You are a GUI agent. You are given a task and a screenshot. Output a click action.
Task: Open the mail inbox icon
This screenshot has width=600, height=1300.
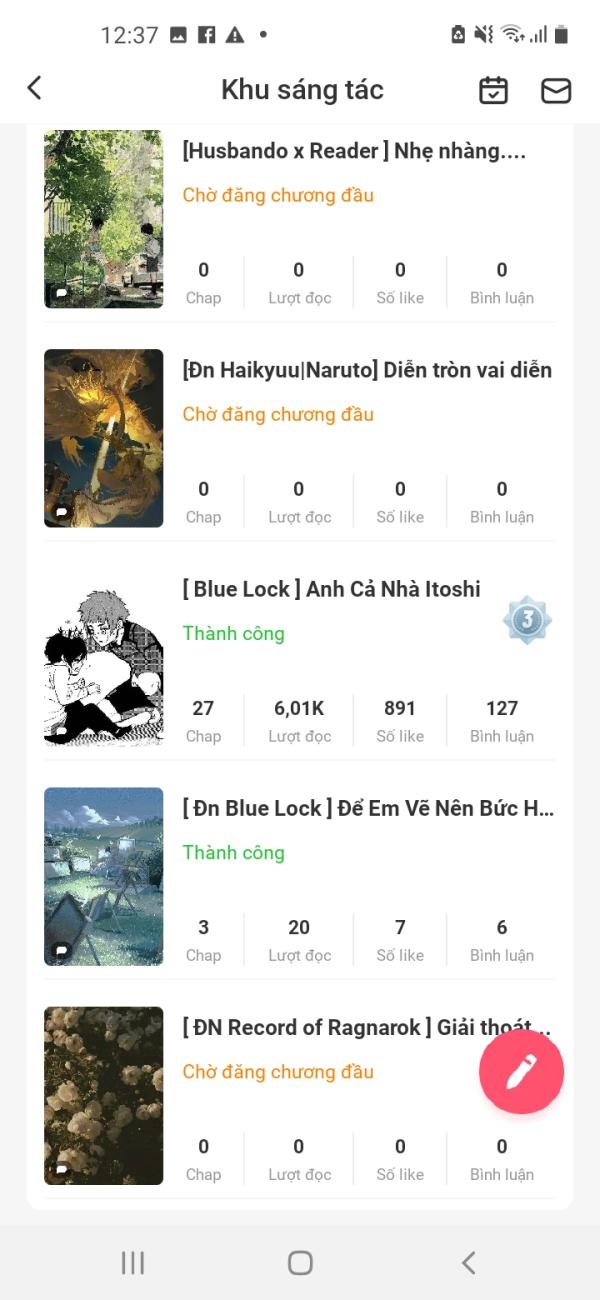point(556,90)
